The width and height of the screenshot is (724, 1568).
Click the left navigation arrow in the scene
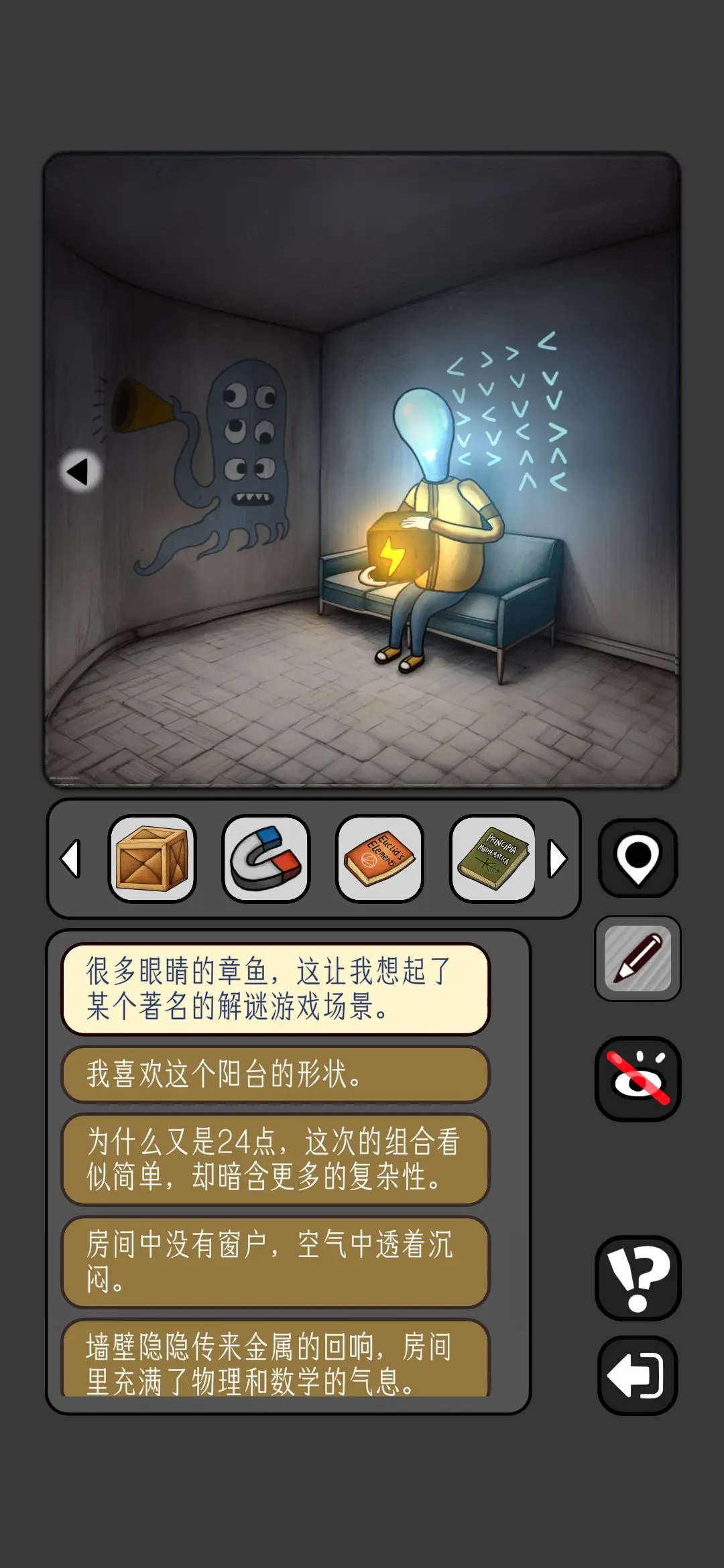(78, 472)
